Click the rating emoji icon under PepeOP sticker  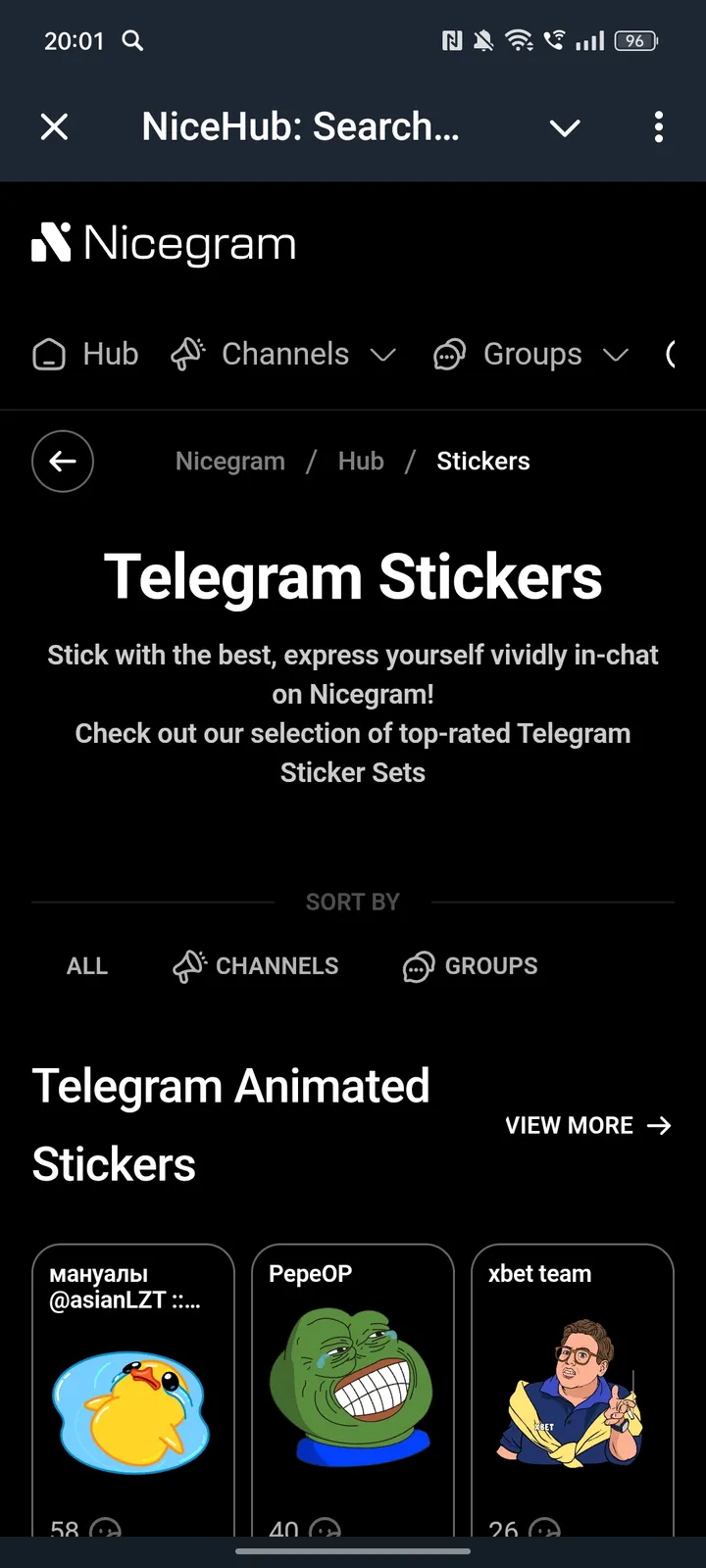tap(323, 1529)
